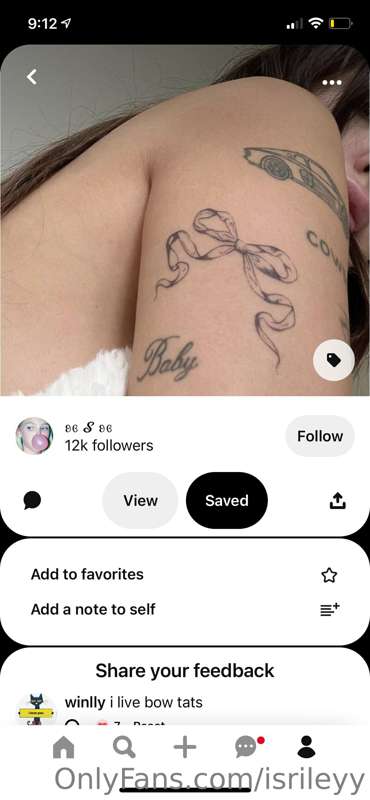Go back using the top-left arrow
Screen dimensions: 370x800
coord(32,77)
